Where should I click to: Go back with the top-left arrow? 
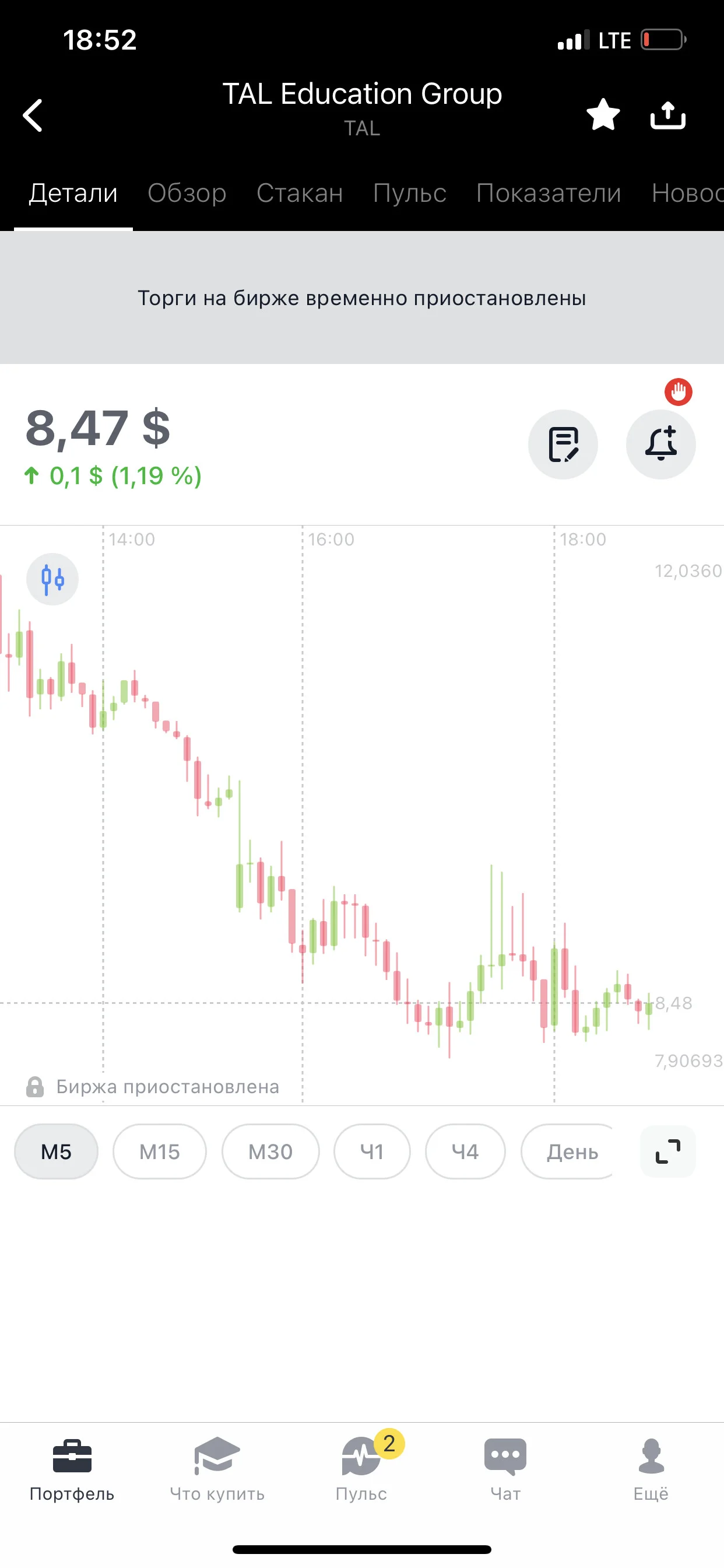point(33,115)
